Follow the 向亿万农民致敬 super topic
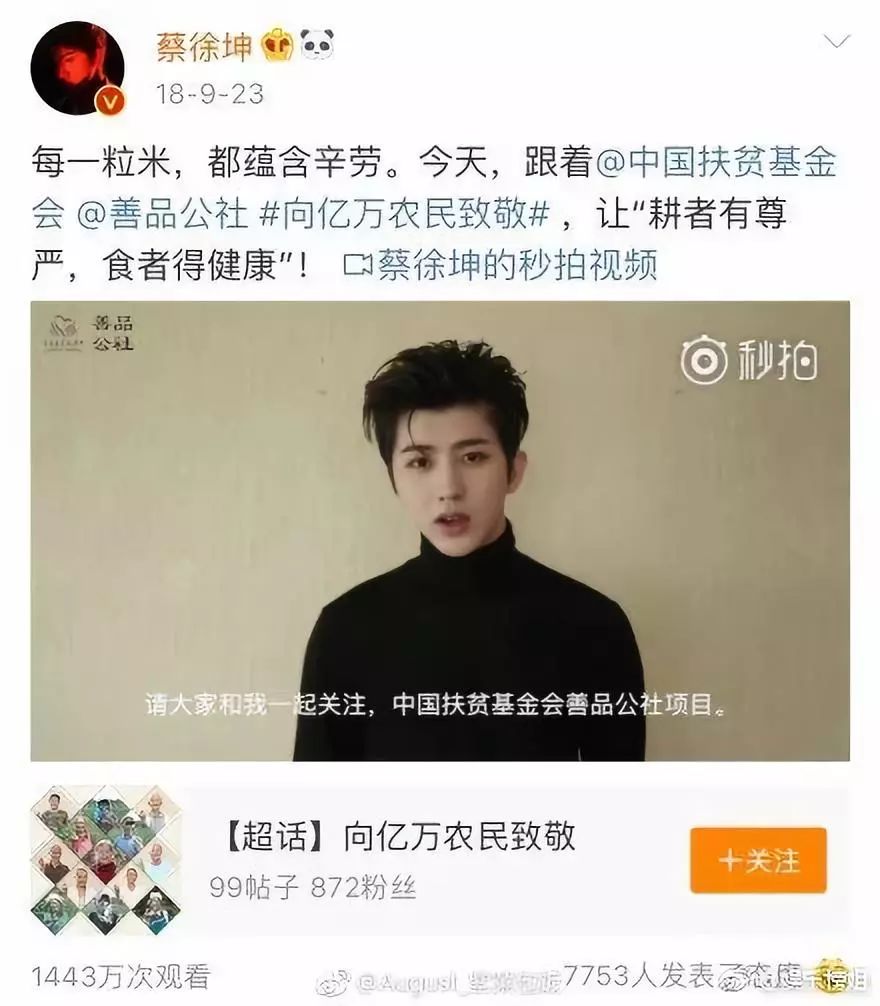Screen dimensions: 880x1006 click(758, 860)
